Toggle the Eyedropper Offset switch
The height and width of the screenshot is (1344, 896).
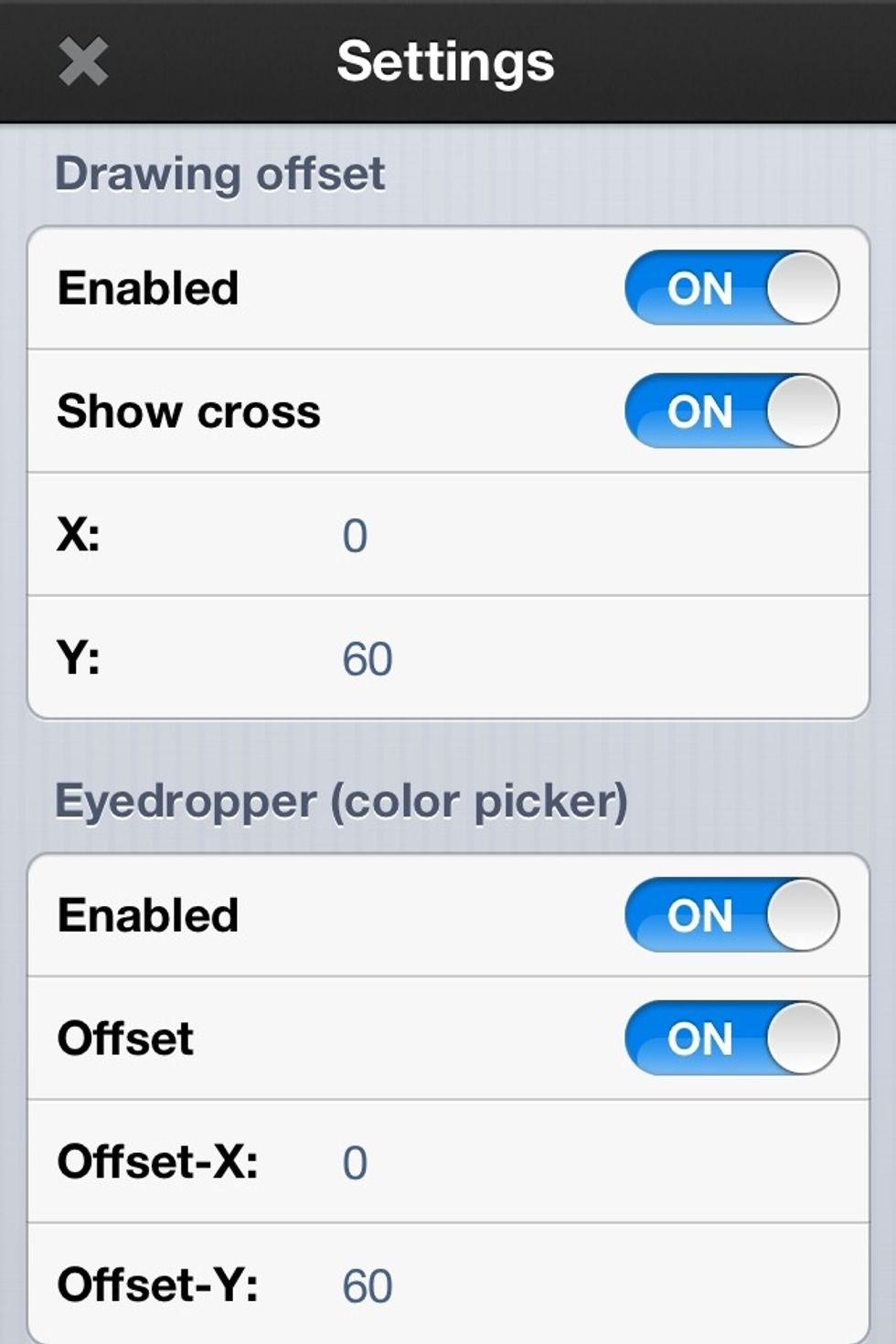[731, 1039]
